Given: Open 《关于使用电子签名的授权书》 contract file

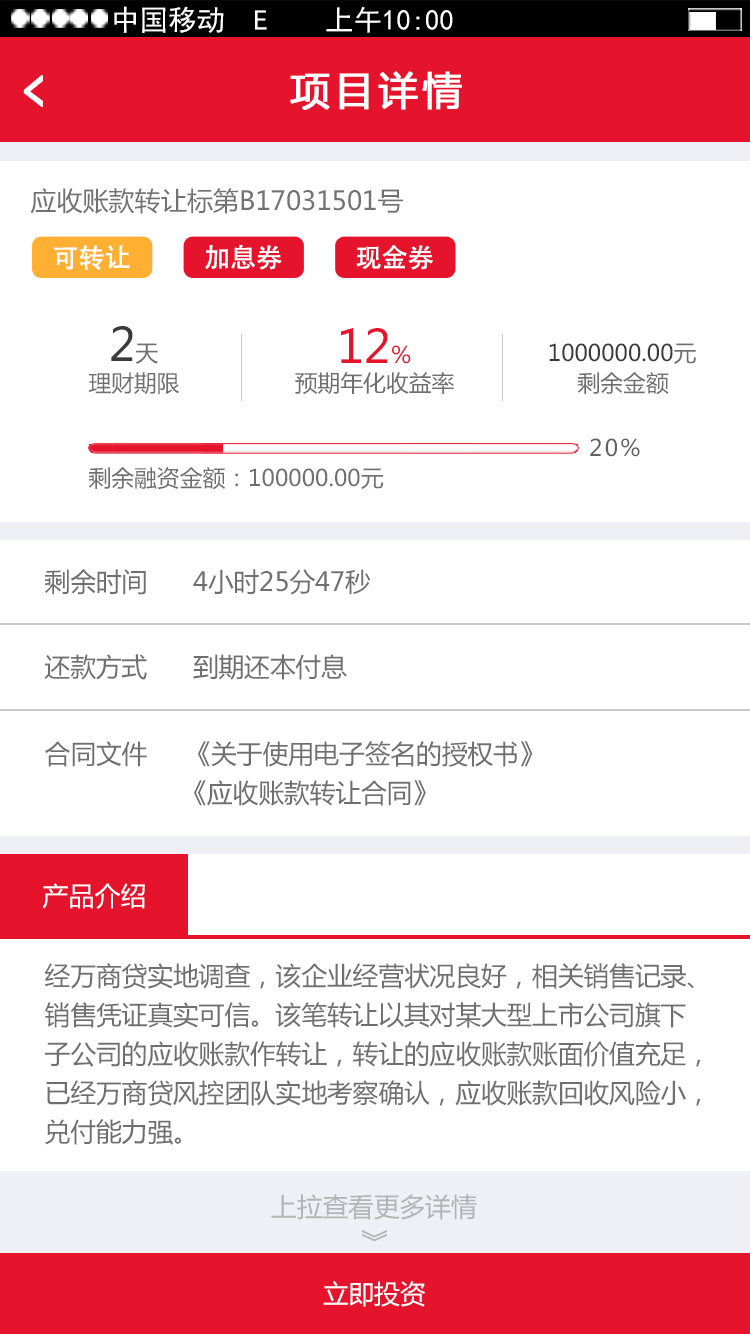Looking at the screenshot, I should [366, 754].
